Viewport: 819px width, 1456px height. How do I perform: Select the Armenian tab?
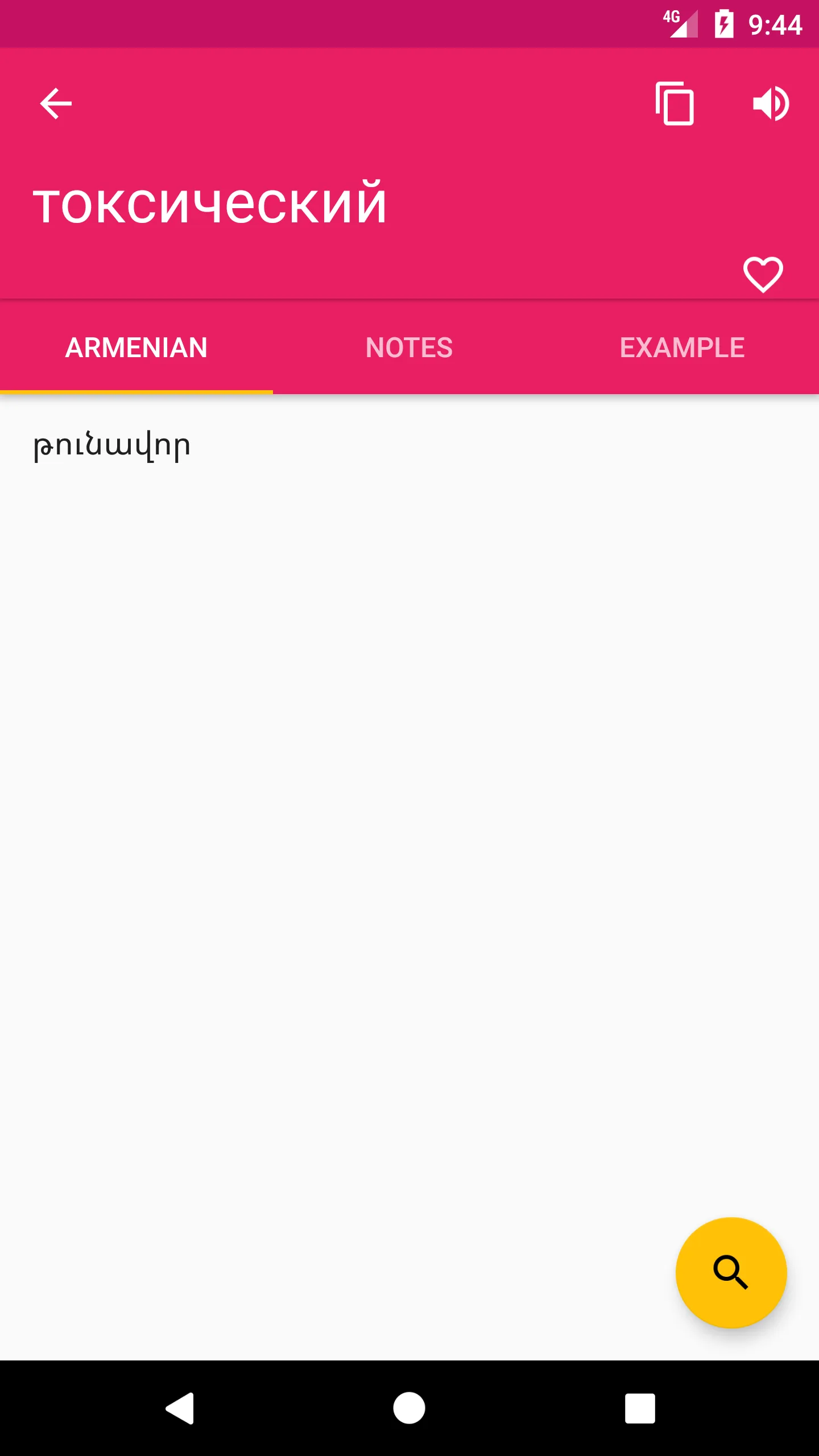pyautogui.click(x=136, y=348)
